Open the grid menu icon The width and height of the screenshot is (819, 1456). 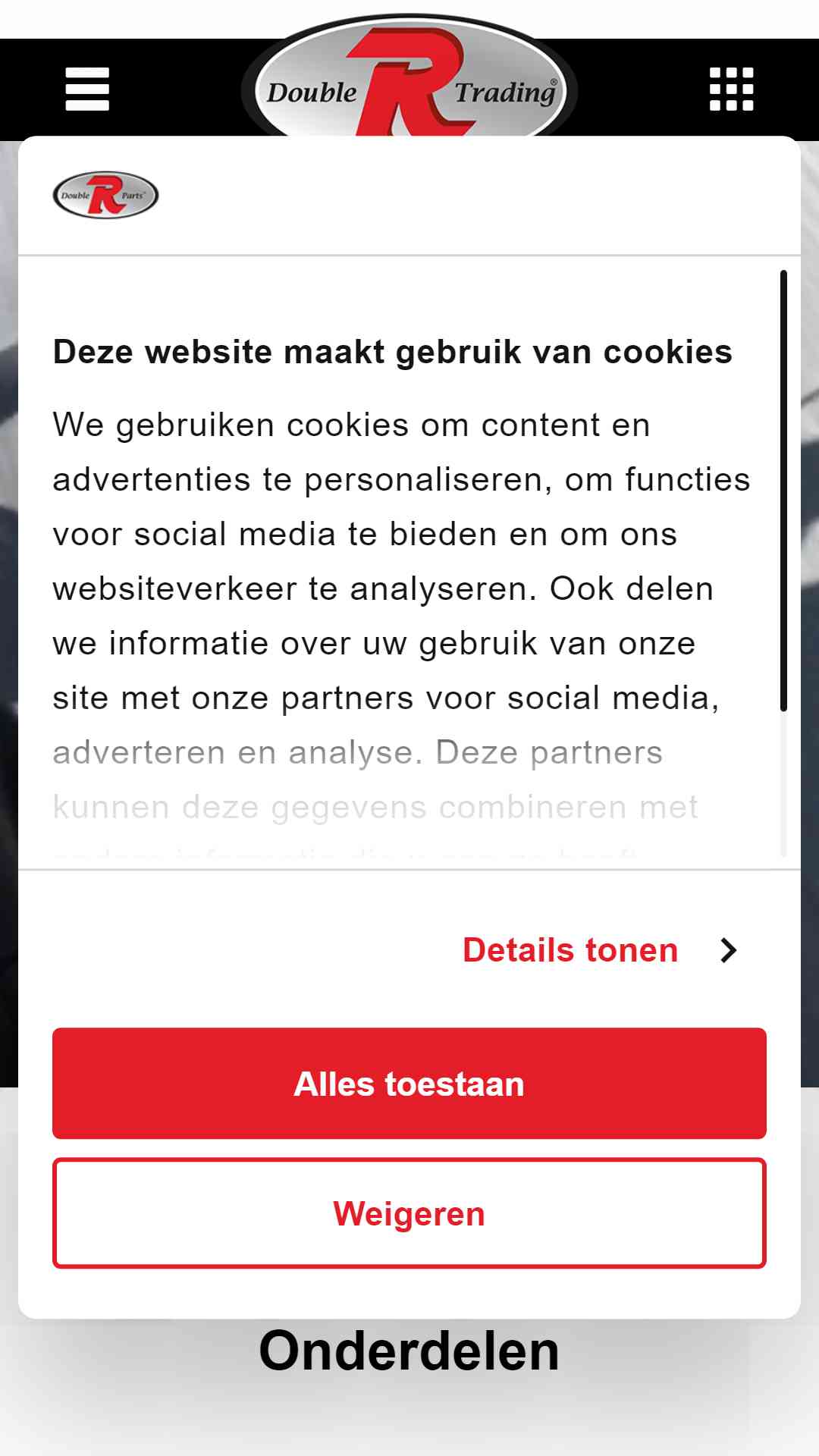[731, 89]
